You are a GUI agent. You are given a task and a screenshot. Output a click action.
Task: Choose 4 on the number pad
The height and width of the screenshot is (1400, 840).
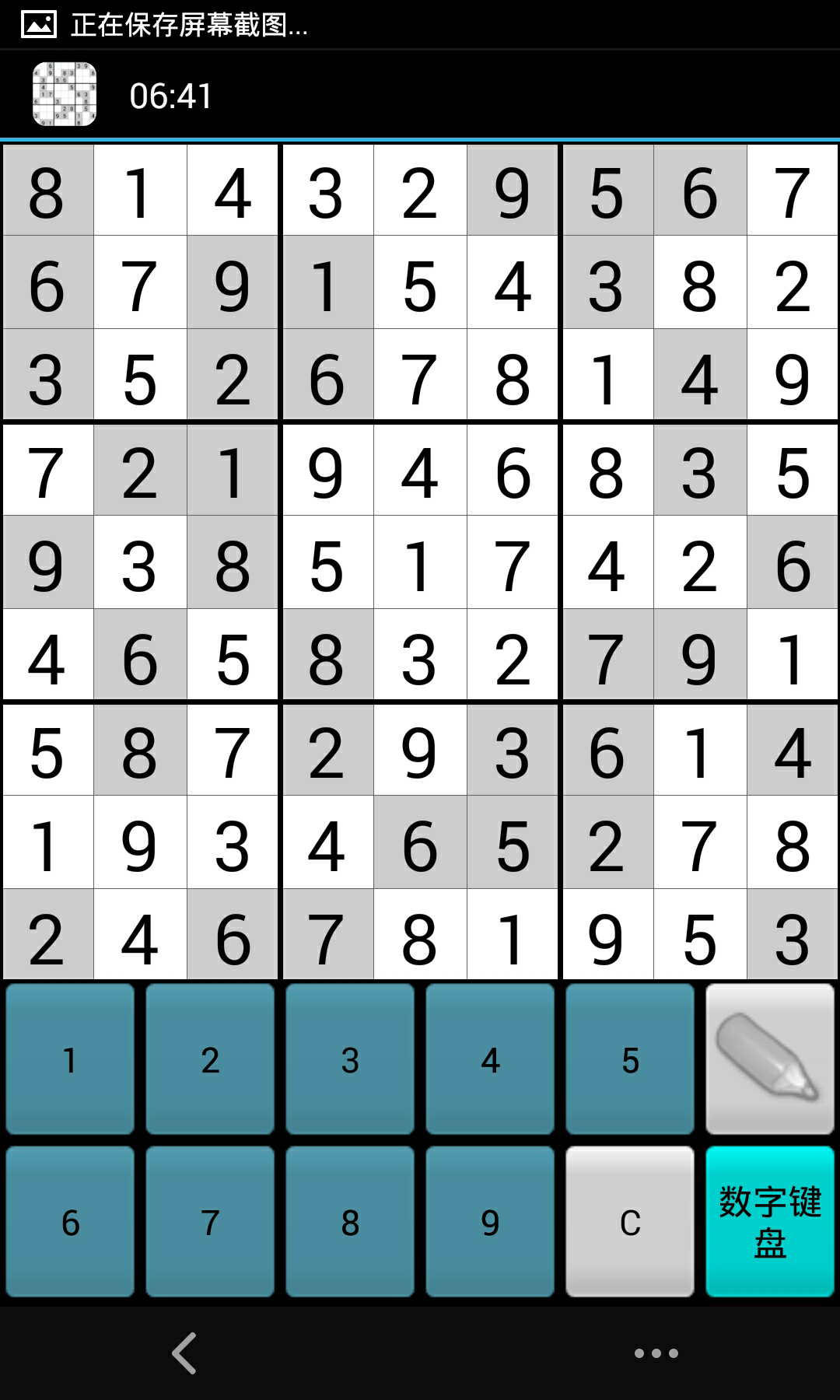[x=490, y=1059]
